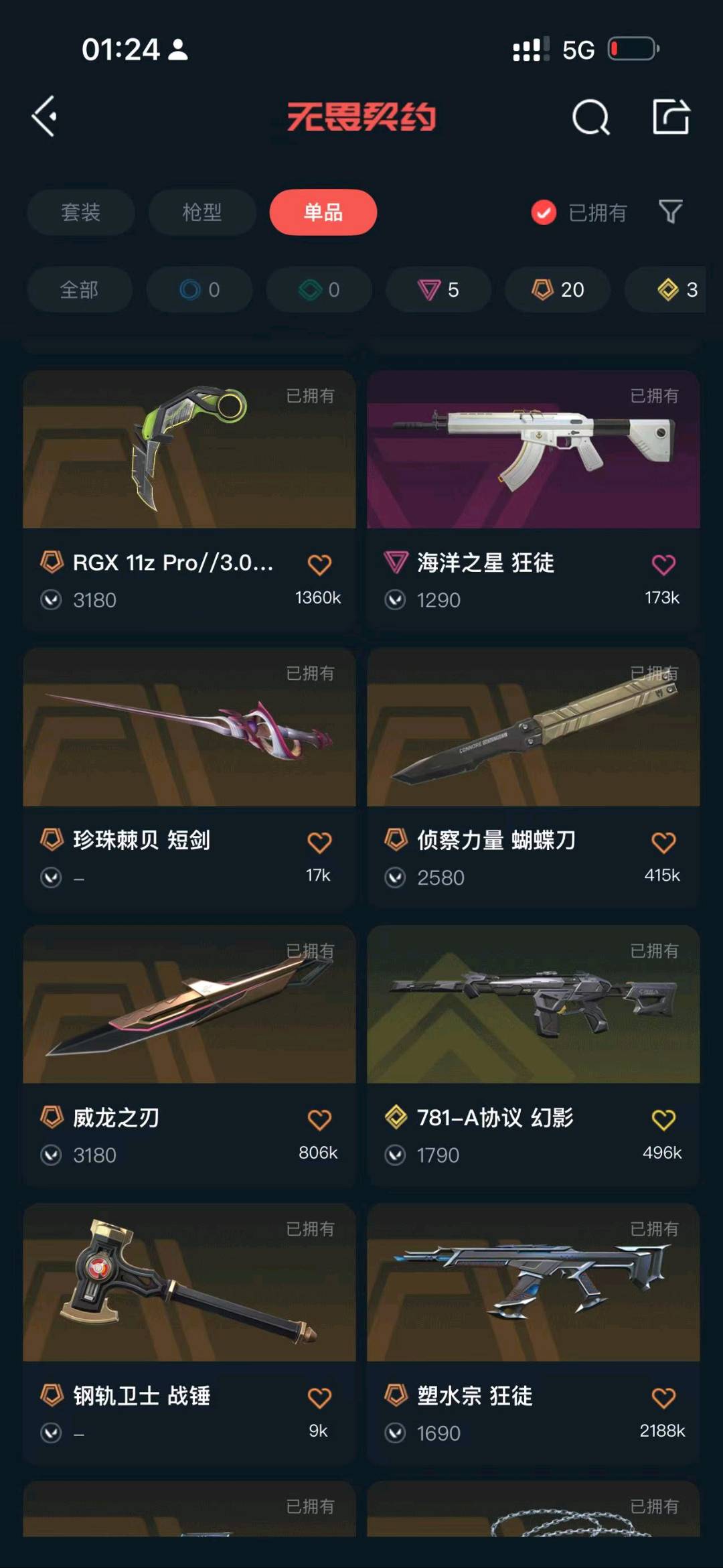View the 781-A协议 幻影 skin
Viewport: 723px width, 1568px height.
click(533, 1005)
